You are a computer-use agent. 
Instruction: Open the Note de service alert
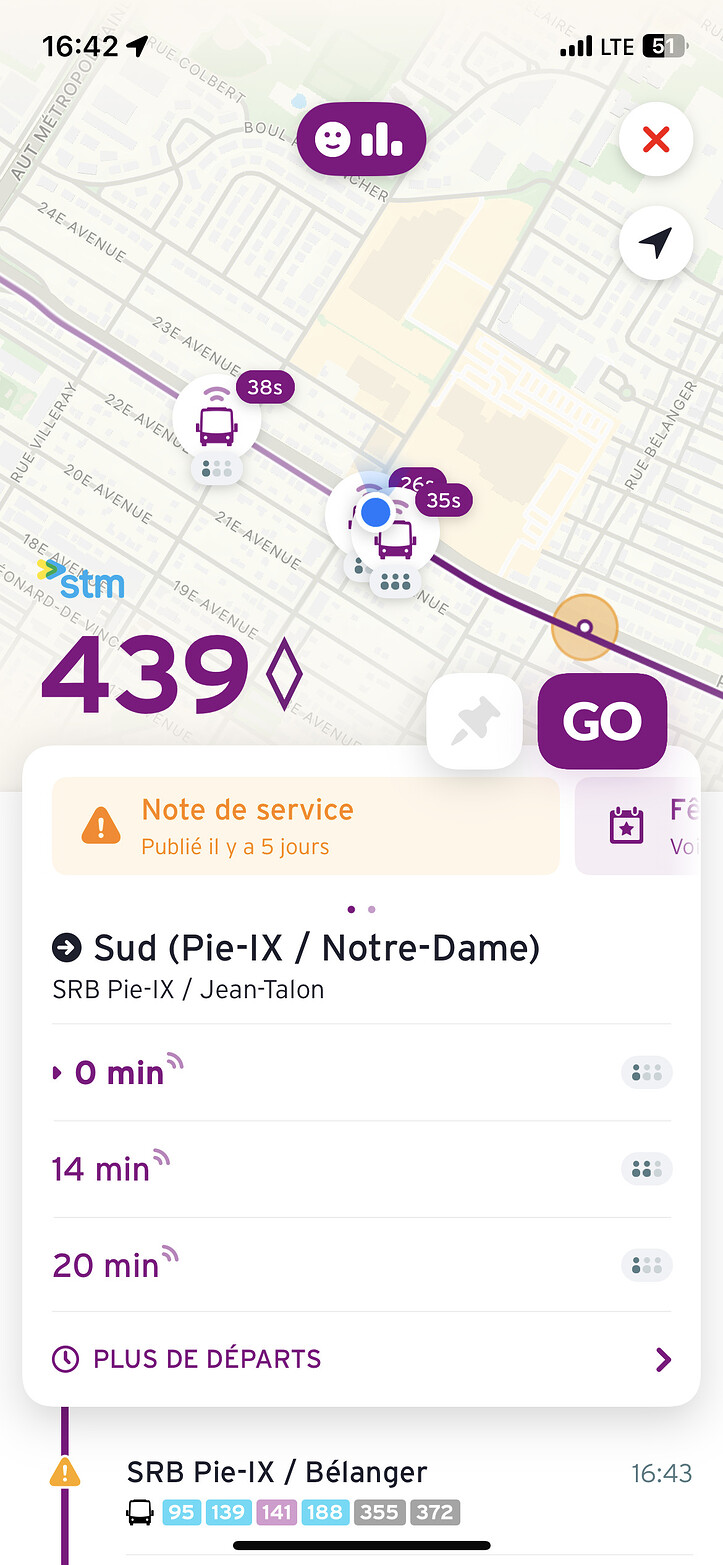[x=305, y=826]
